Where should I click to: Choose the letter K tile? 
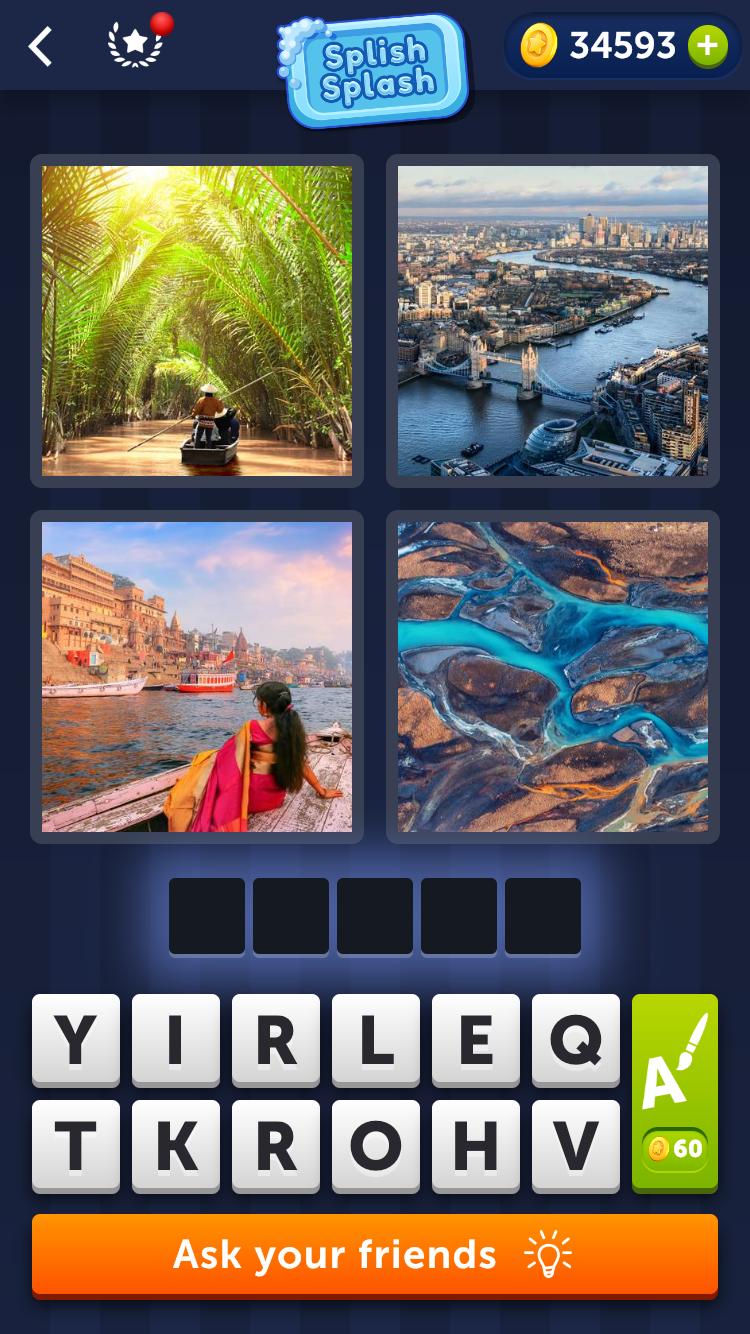[176, 1146]
